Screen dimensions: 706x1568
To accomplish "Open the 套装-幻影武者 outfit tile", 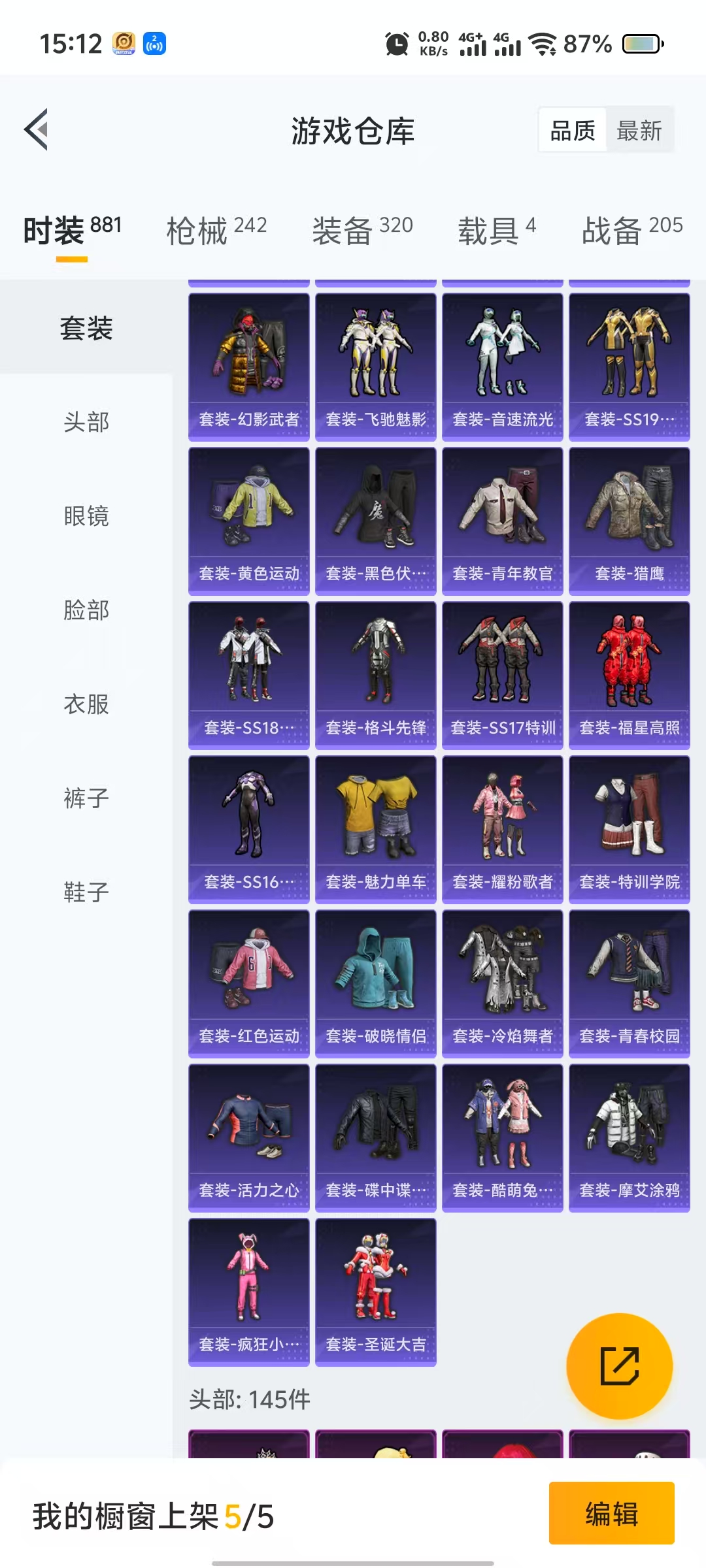I will (249, 366).
